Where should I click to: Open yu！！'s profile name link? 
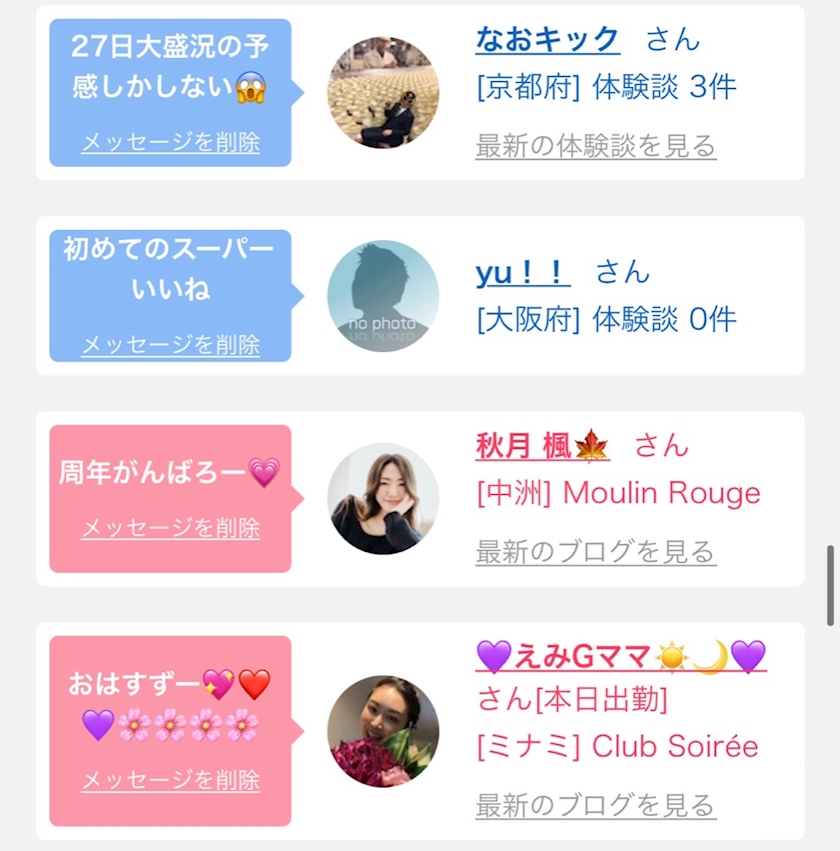click(x=522, y=272)
